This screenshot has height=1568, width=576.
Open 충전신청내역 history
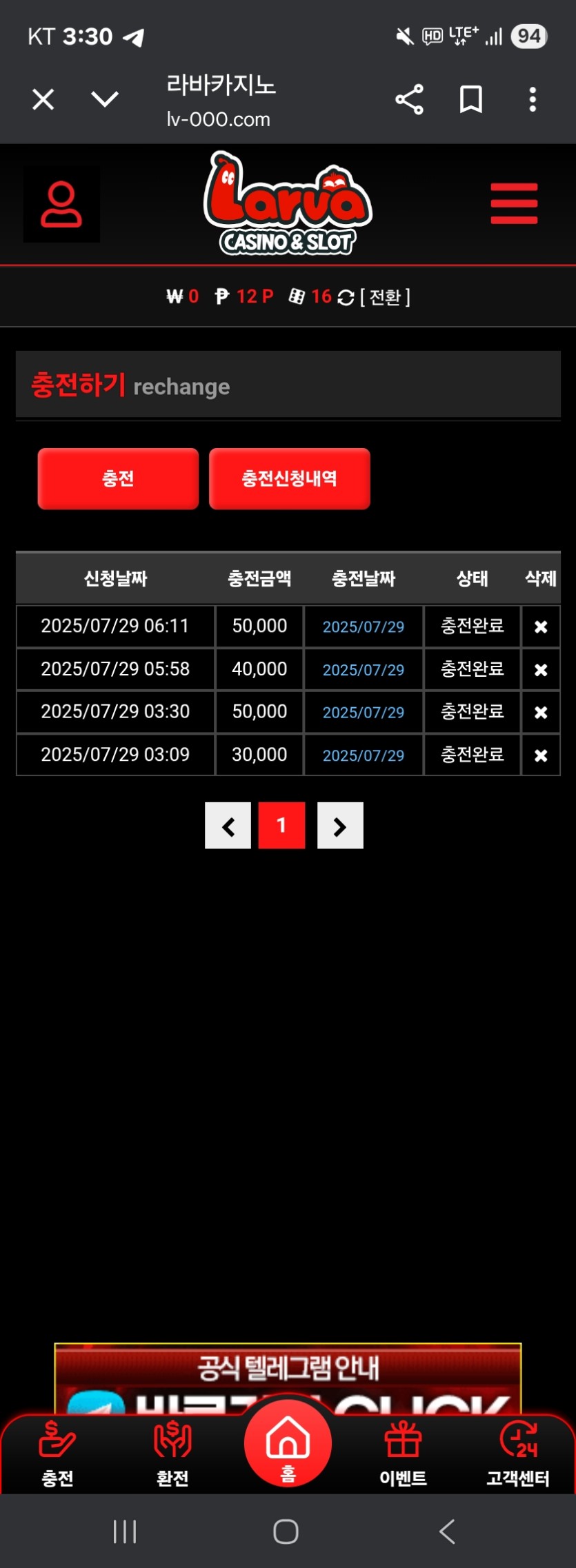point(289,479)
